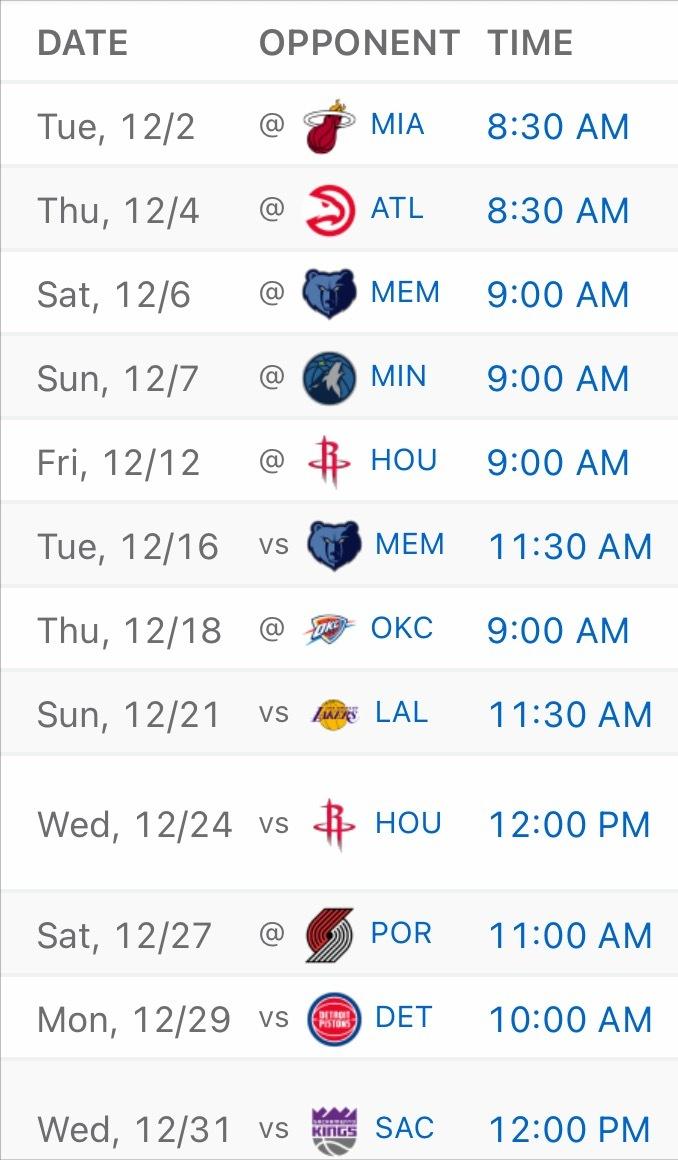The width and height of the screenshot is (678, 1160).
Task: Tap the 11:00 AM game time on Sat 12/27
Action: (570, 937)
